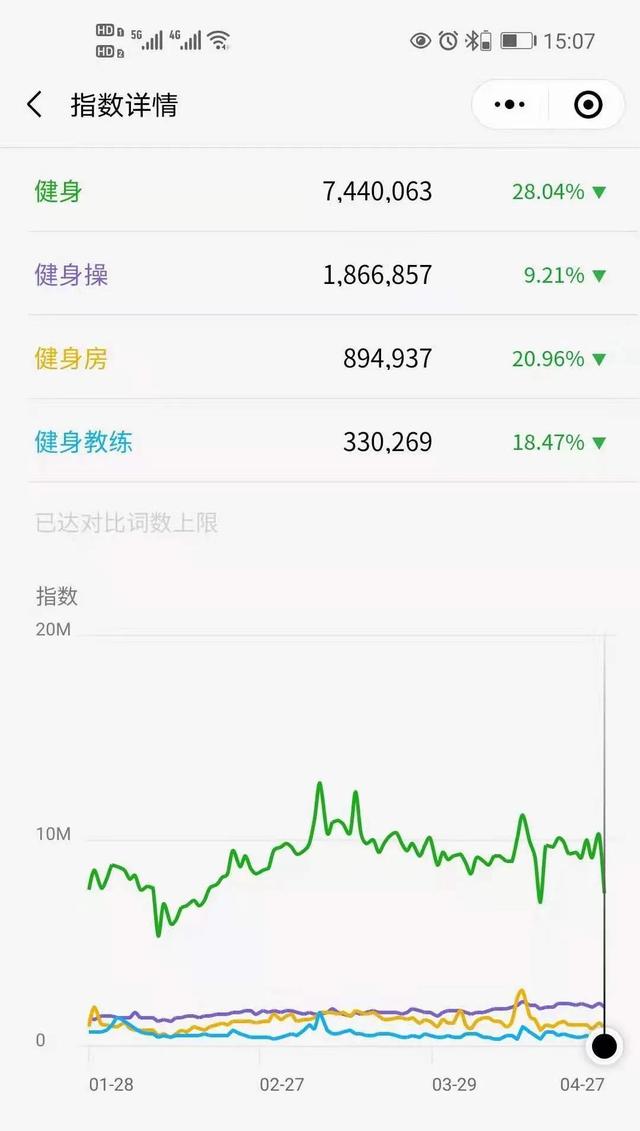
Task: Select the 健身教练 keyword row
Action: (x=320, y=441)
